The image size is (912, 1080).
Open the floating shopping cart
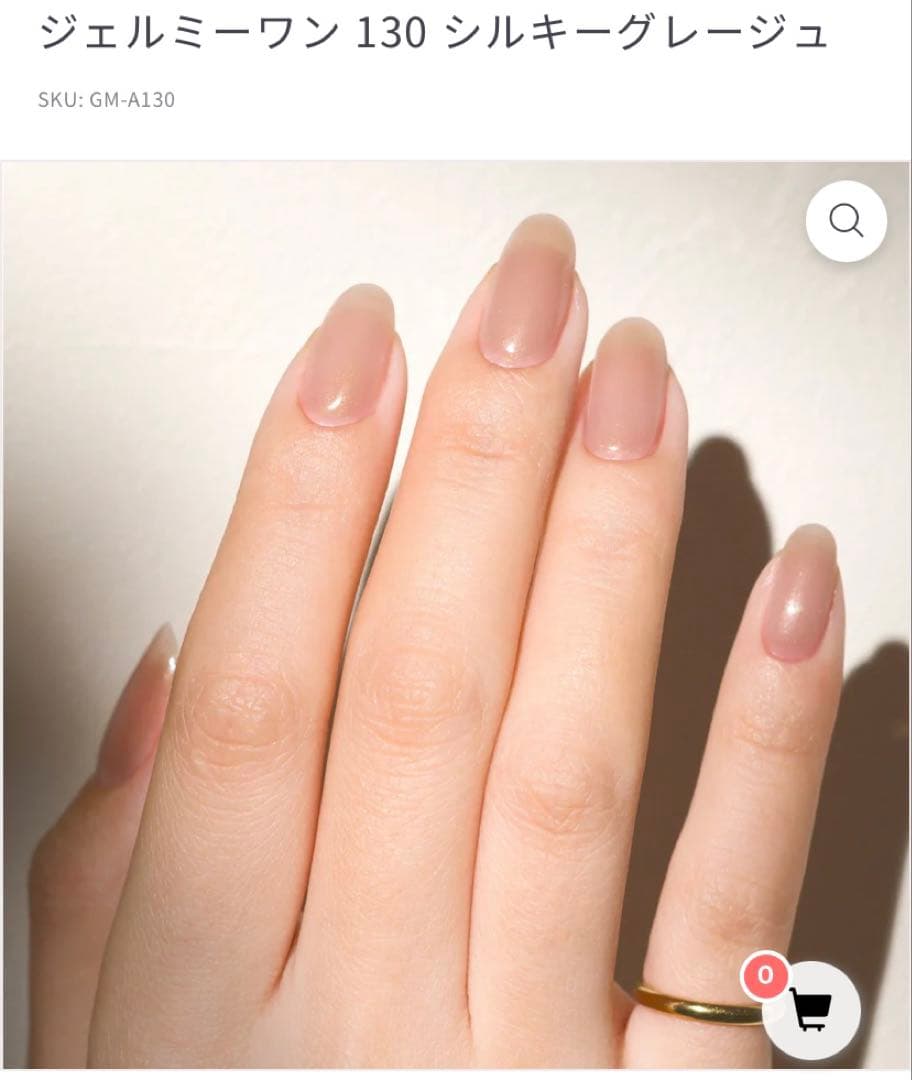point(811,1010)
